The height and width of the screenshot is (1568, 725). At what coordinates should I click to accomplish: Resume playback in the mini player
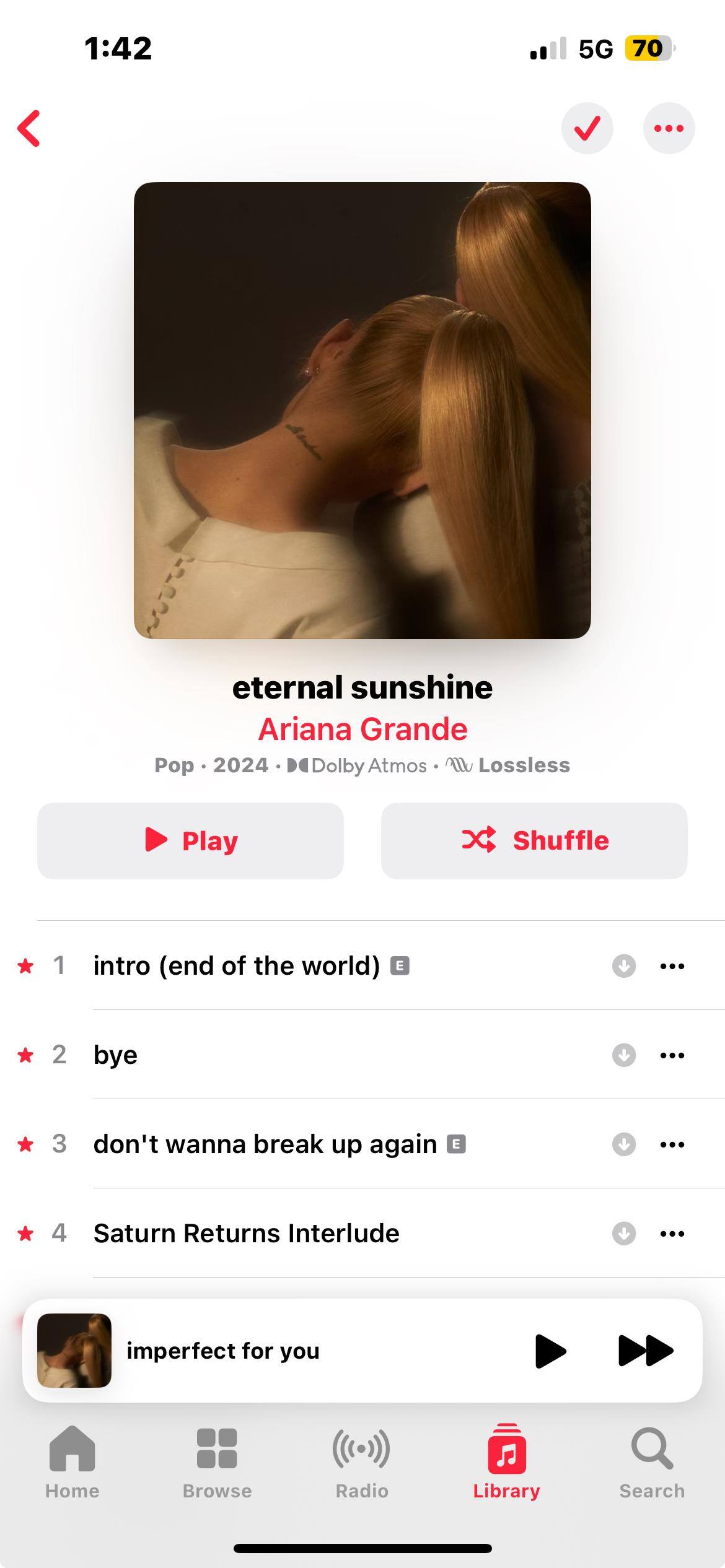[x=550, y=1350]
